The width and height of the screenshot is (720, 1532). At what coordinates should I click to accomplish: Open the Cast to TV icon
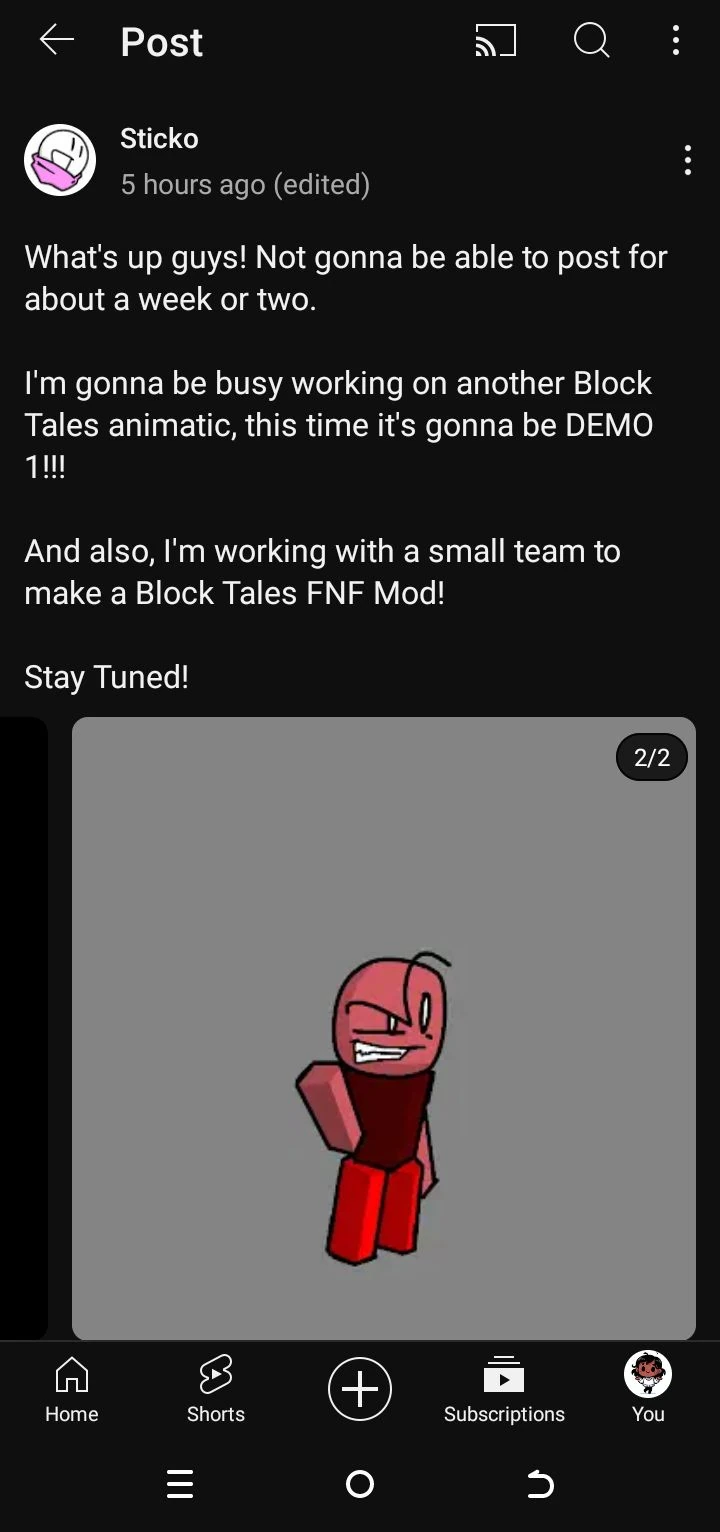point(497,41)
